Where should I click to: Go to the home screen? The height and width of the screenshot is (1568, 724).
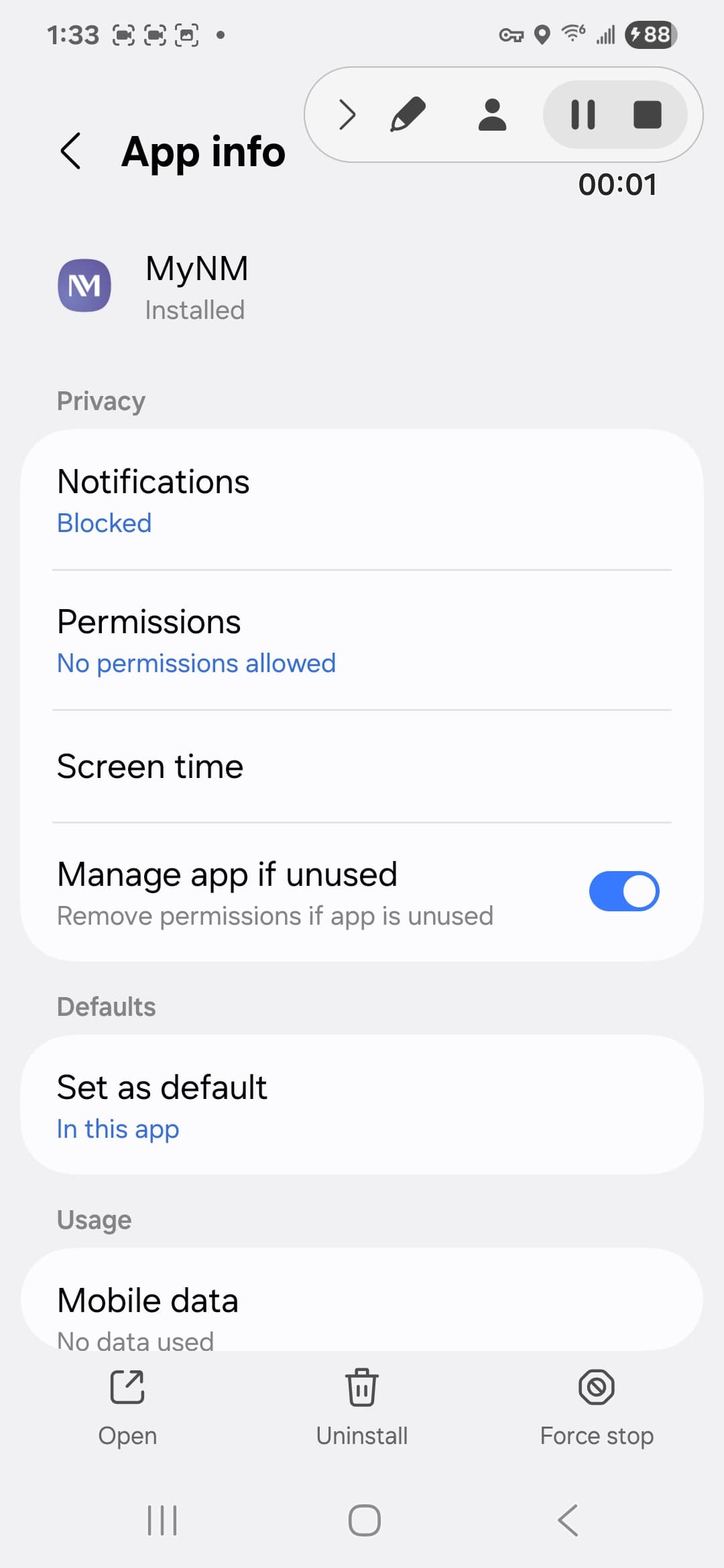(365, 1520)
